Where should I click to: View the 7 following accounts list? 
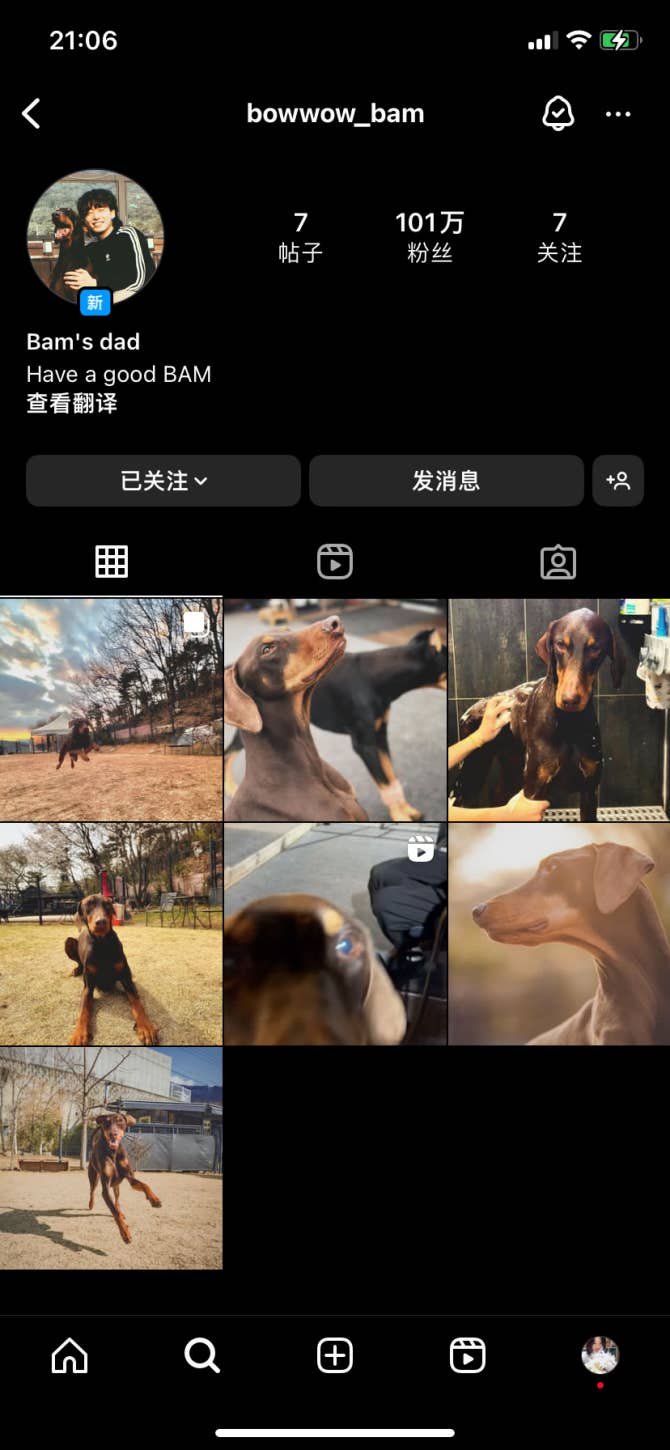coord(559,236)
